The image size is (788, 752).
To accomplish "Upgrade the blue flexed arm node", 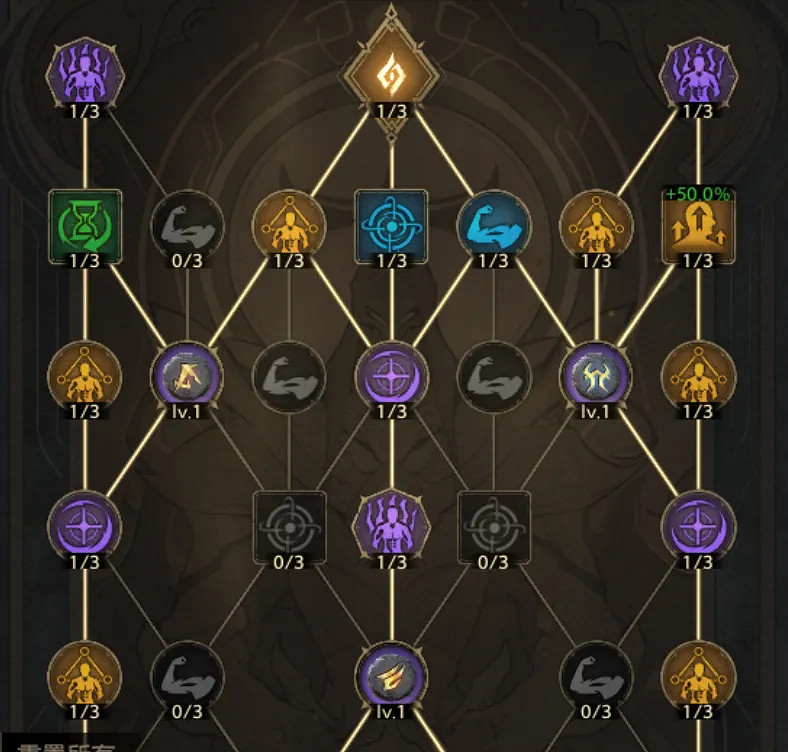I will click(493, 225).
